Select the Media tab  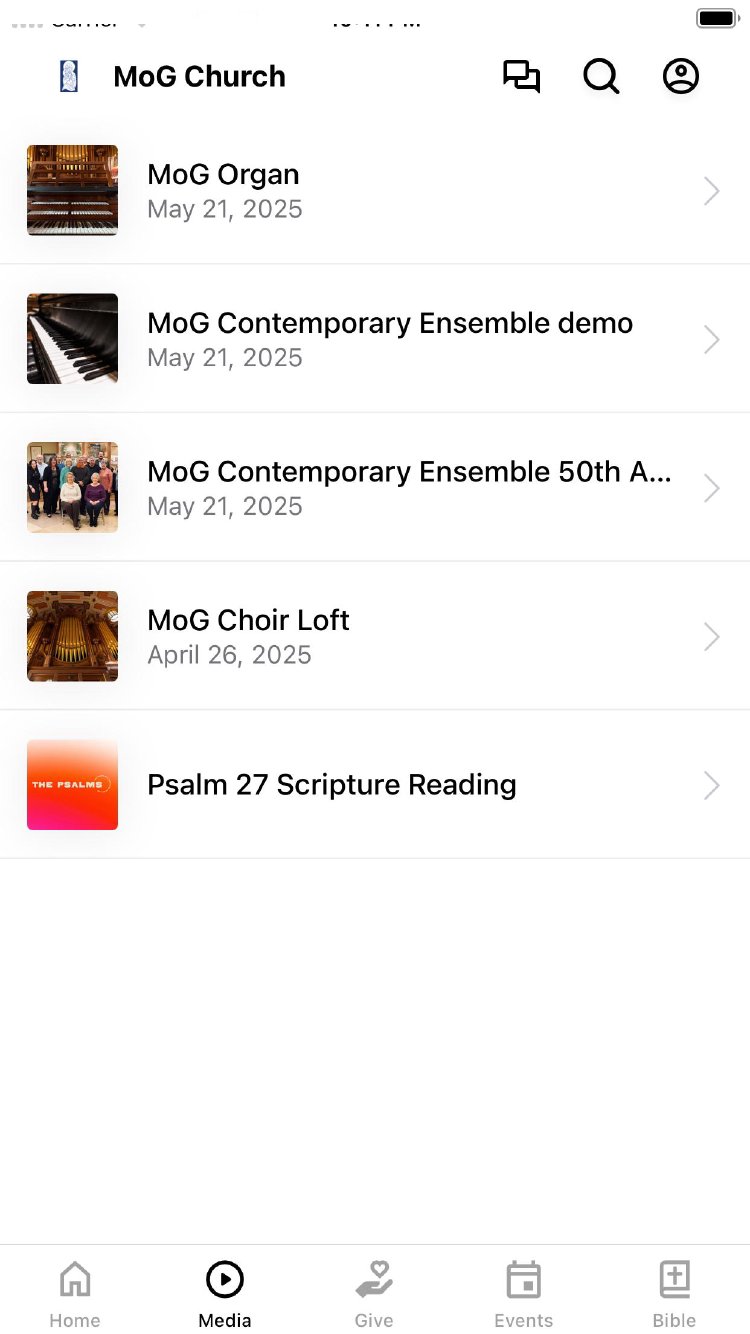point(225,1292)
